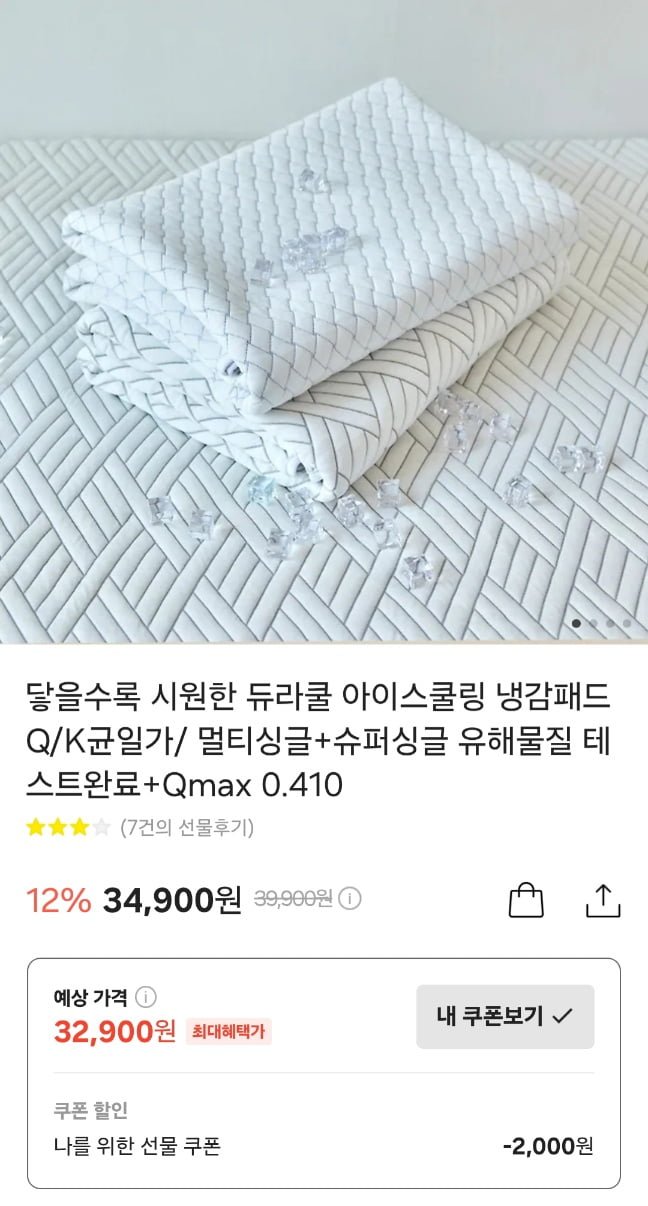View the product photo in full
The image size is (648, 1206).
click(x=324, y=320)
